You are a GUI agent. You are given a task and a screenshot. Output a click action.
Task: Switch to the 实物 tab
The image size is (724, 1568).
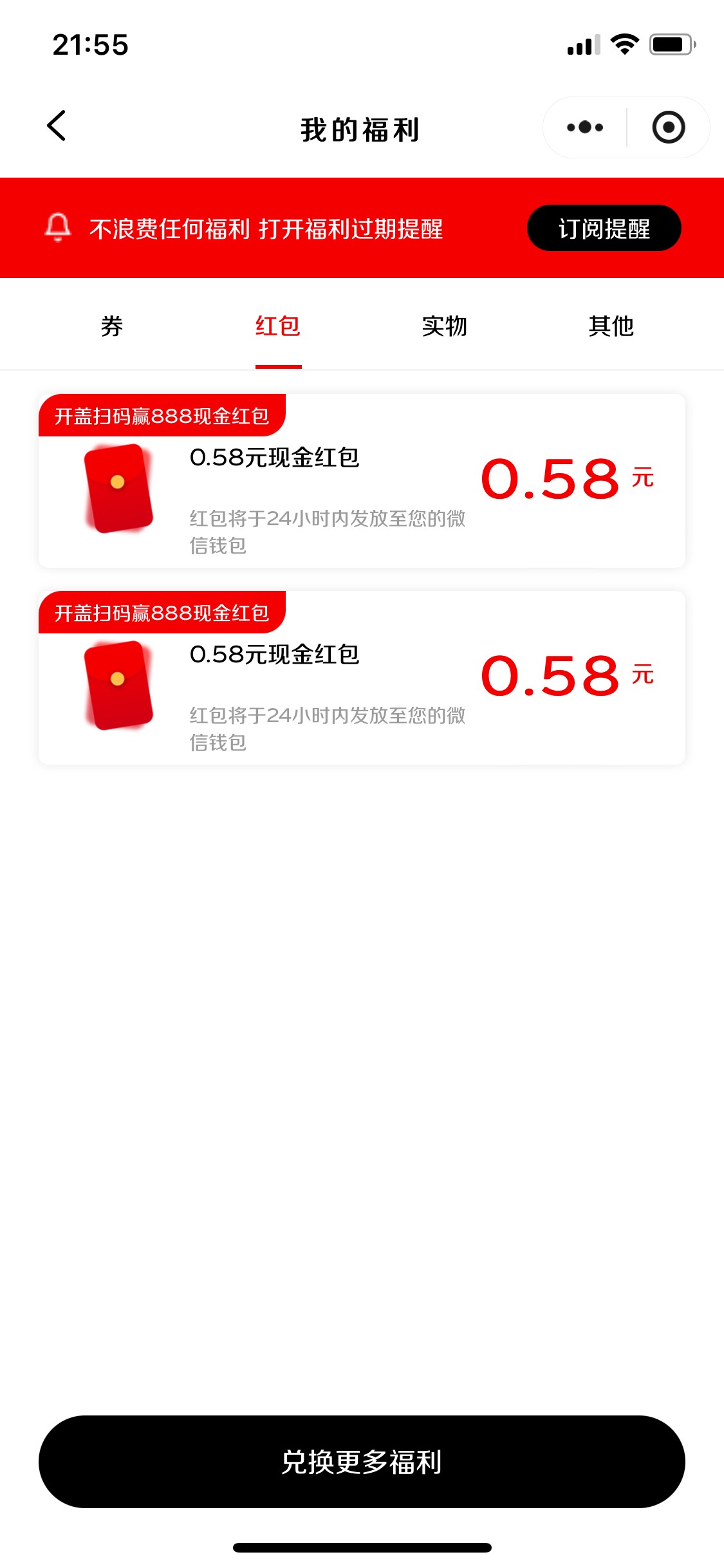pyautogui.click(x=444, y=326)
